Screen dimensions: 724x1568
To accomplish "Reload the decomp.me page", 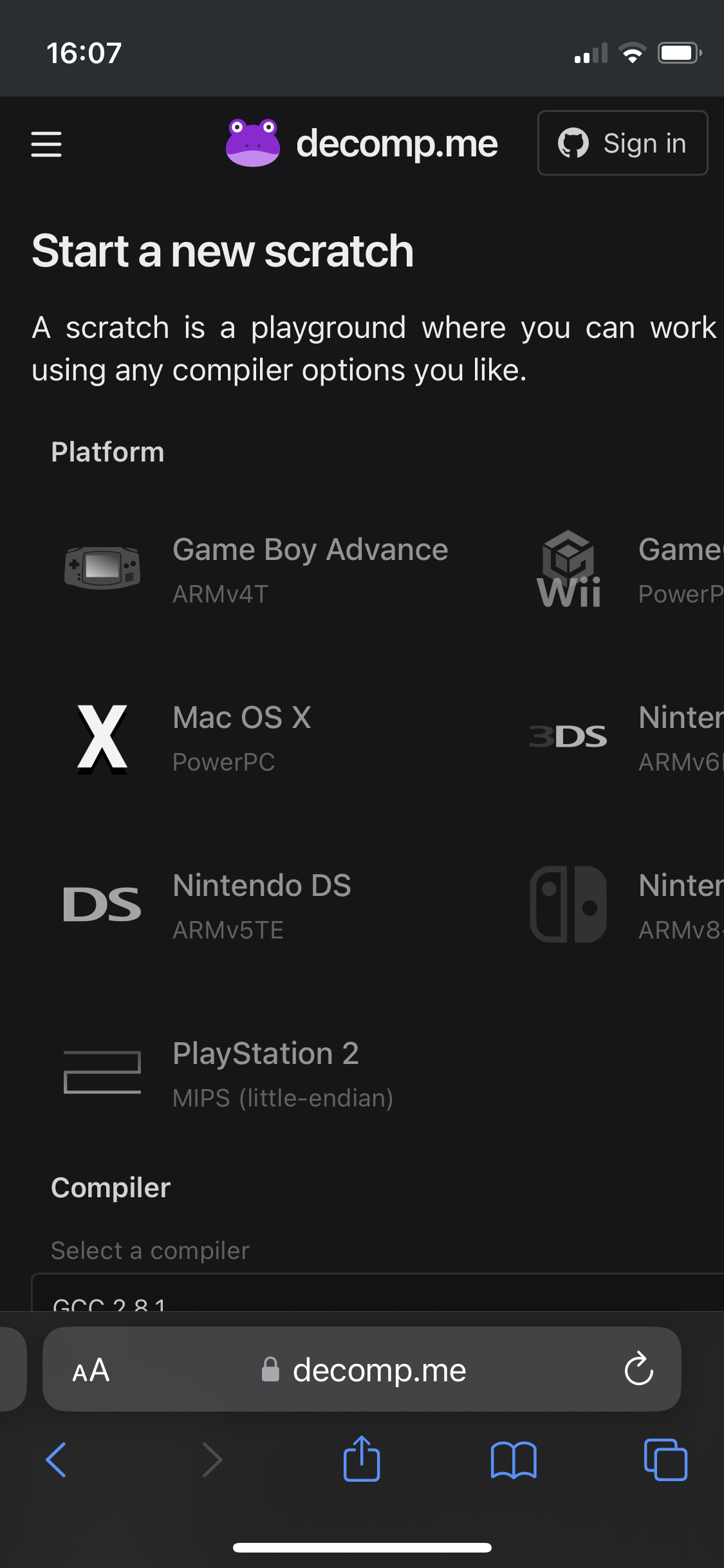I will [638, 1368].
